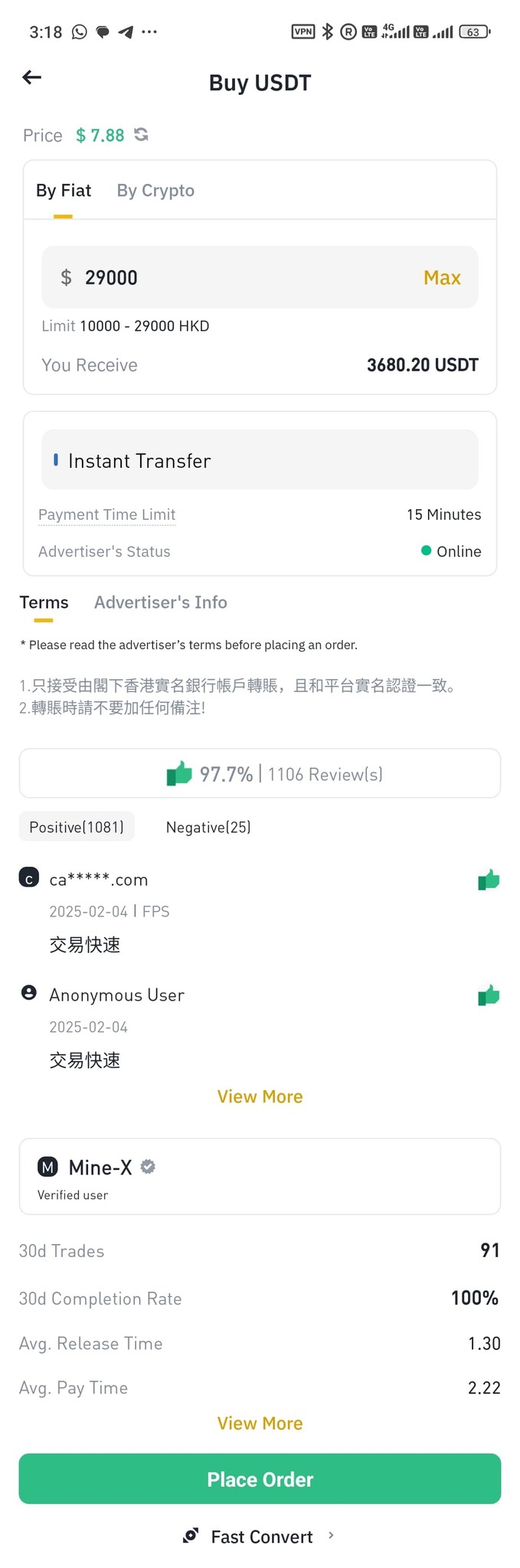520x1568 pixels.
Task: View More stats below Avg. Pay Time
Action: point(260,1423)
